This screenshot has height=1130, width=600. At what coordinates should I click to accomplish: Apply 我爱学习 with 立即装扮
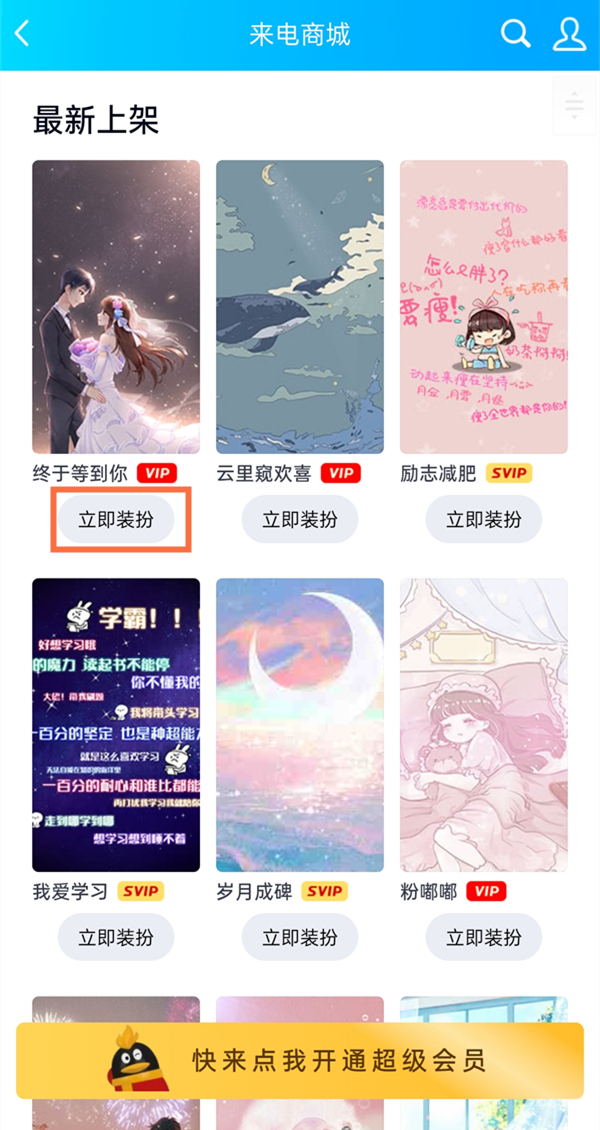pos(116,938)
